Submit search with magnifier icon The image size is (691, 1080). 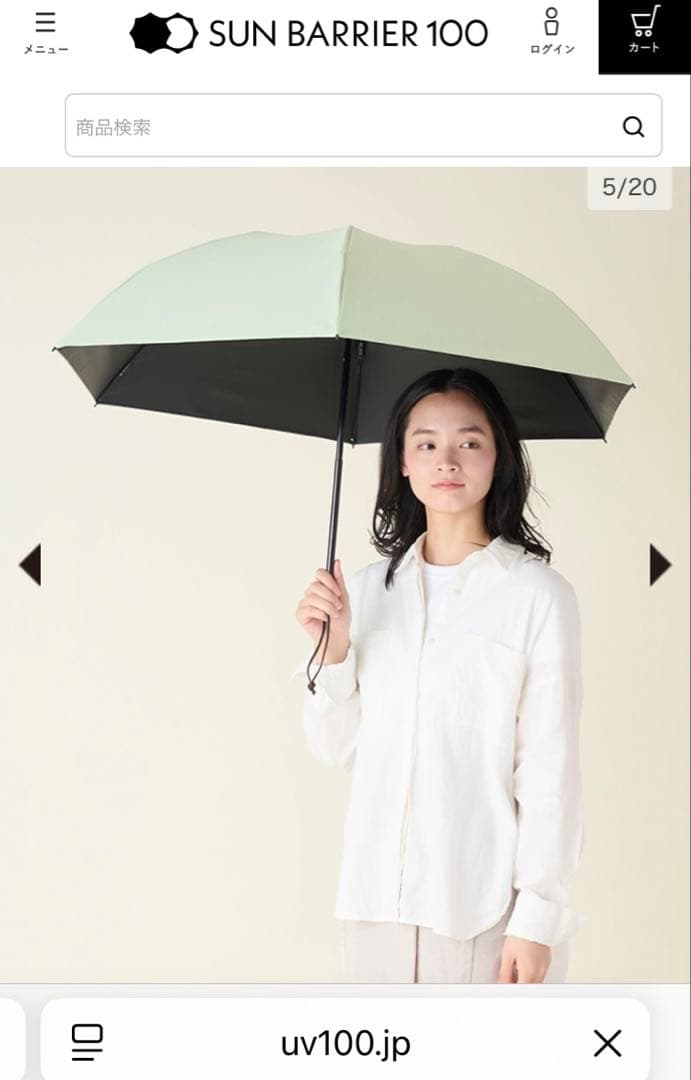pos(633,126)
